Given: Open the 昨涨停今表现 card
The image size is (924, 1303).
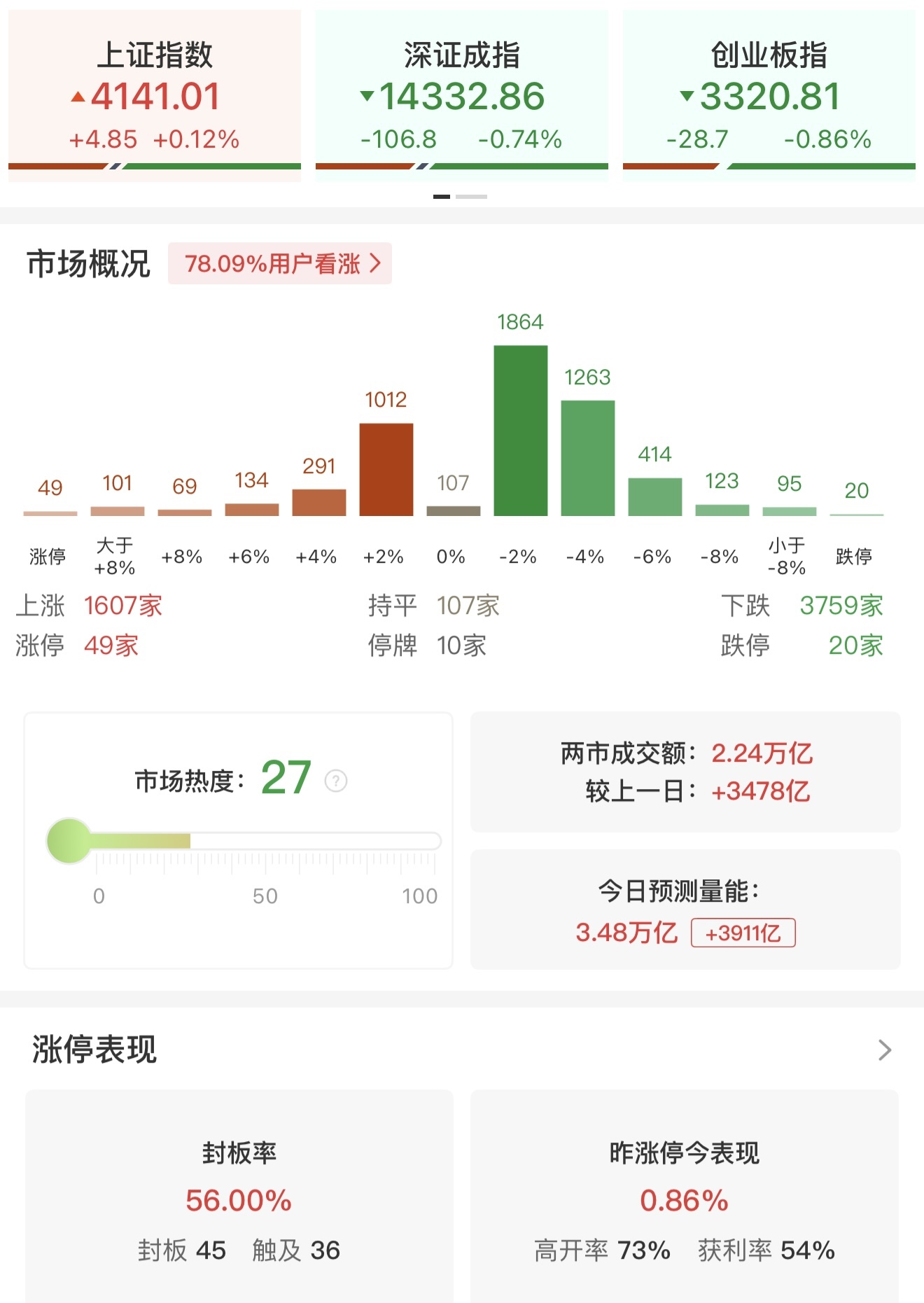Looking at the screenshot, I should coord(685,1197).
